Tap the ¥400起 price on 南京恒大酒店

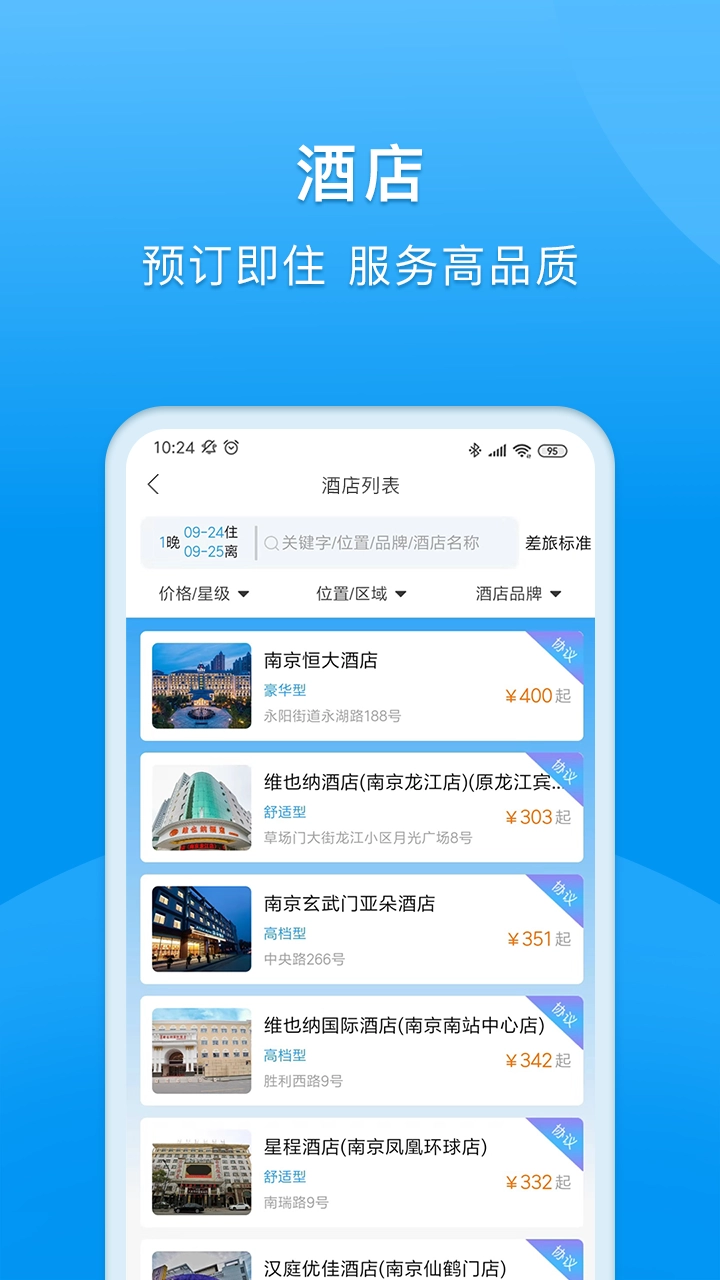coord(534,696)
